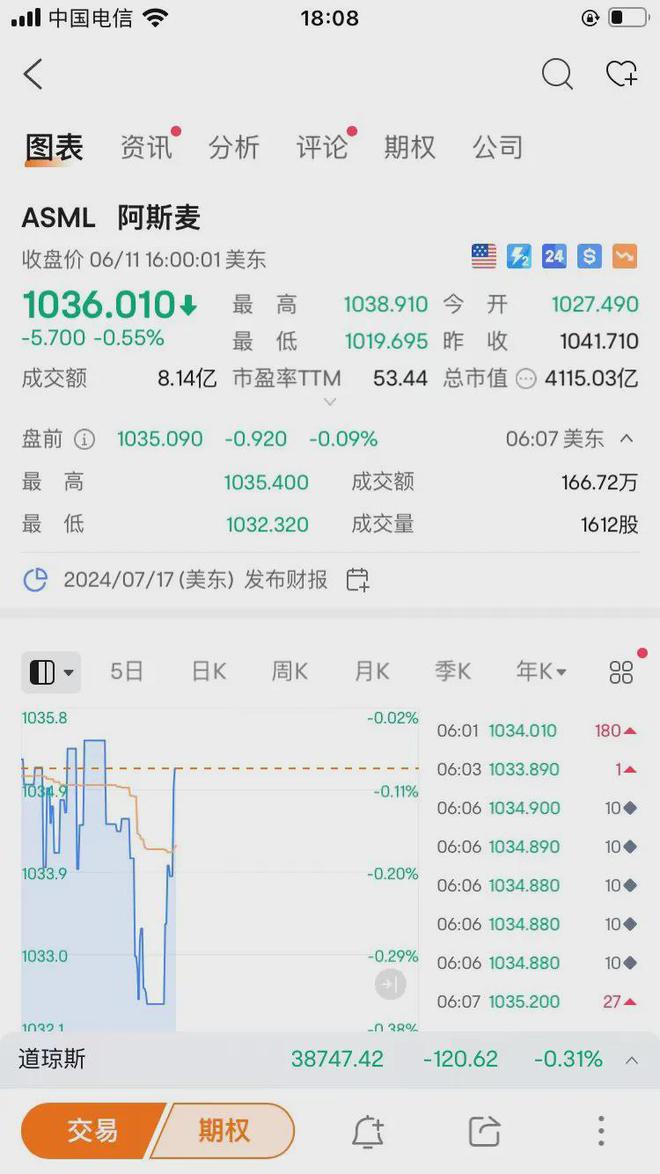
Task: Switch chart to 周K
Action: point(290,672)
